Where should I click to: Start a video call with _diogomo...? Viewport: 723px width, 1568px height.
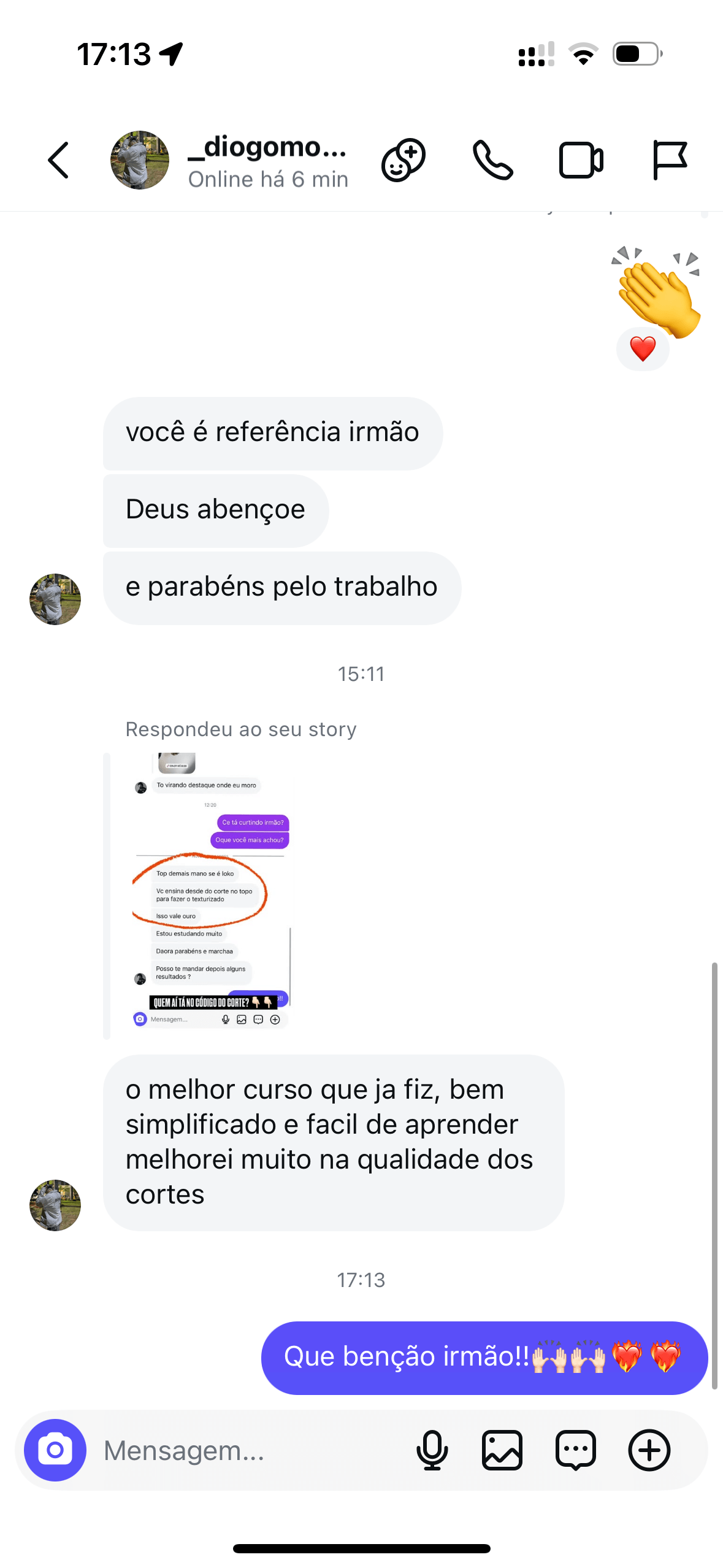click(581, 161)
